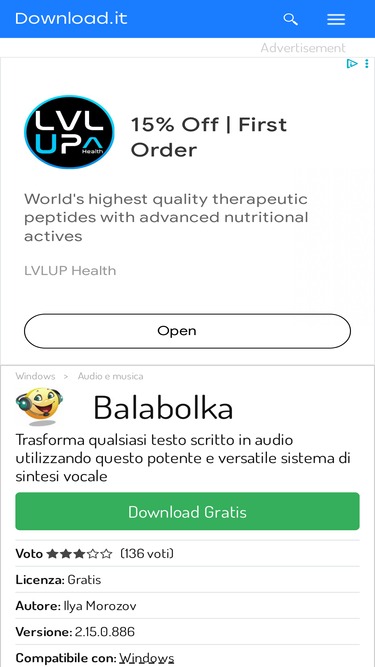The height and width of the screenshot is (667, 375).
Task: Open the ad options three-dot menu
Action: coord(366,64)
